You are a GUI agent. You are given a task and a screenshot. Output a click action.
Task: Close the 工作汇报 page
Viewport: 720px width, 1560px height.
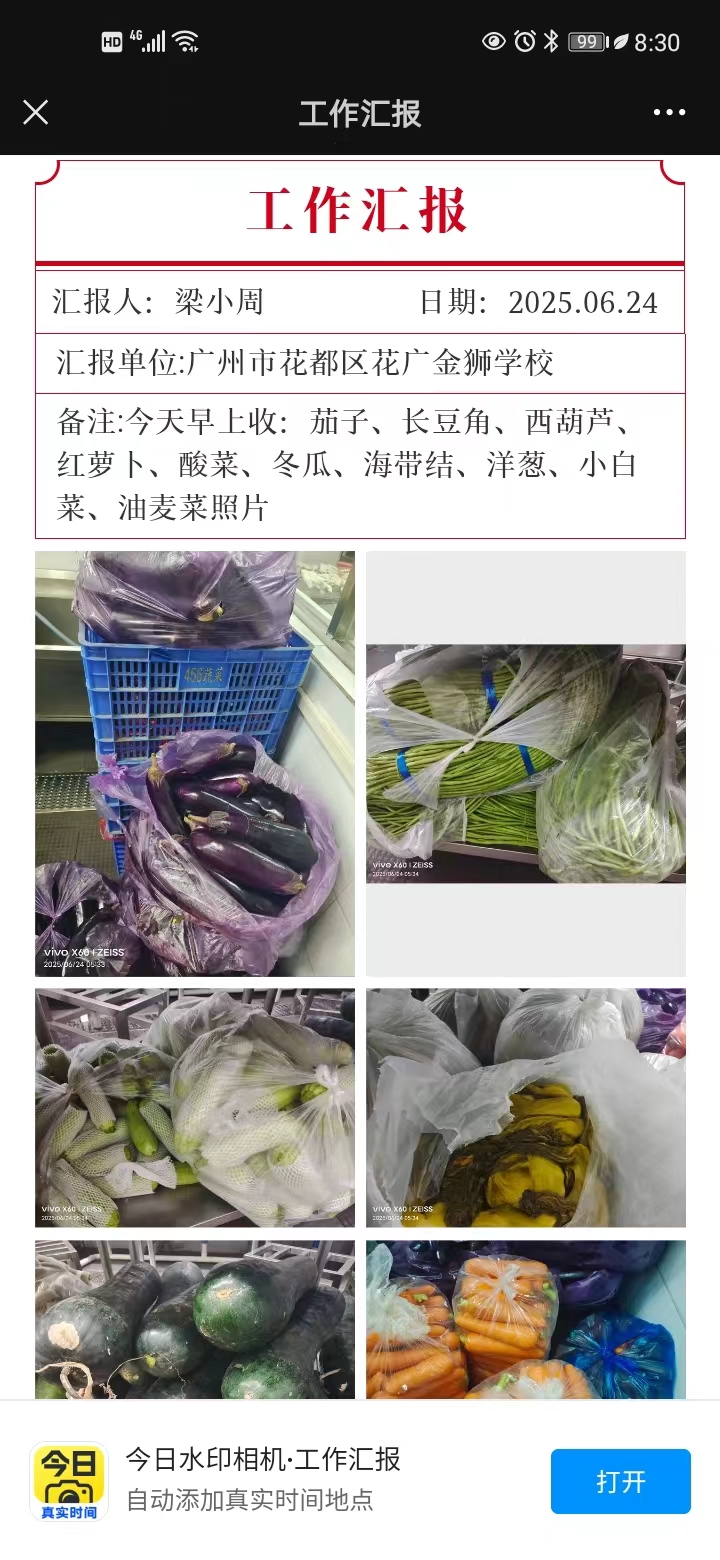[x=35, y=112]
